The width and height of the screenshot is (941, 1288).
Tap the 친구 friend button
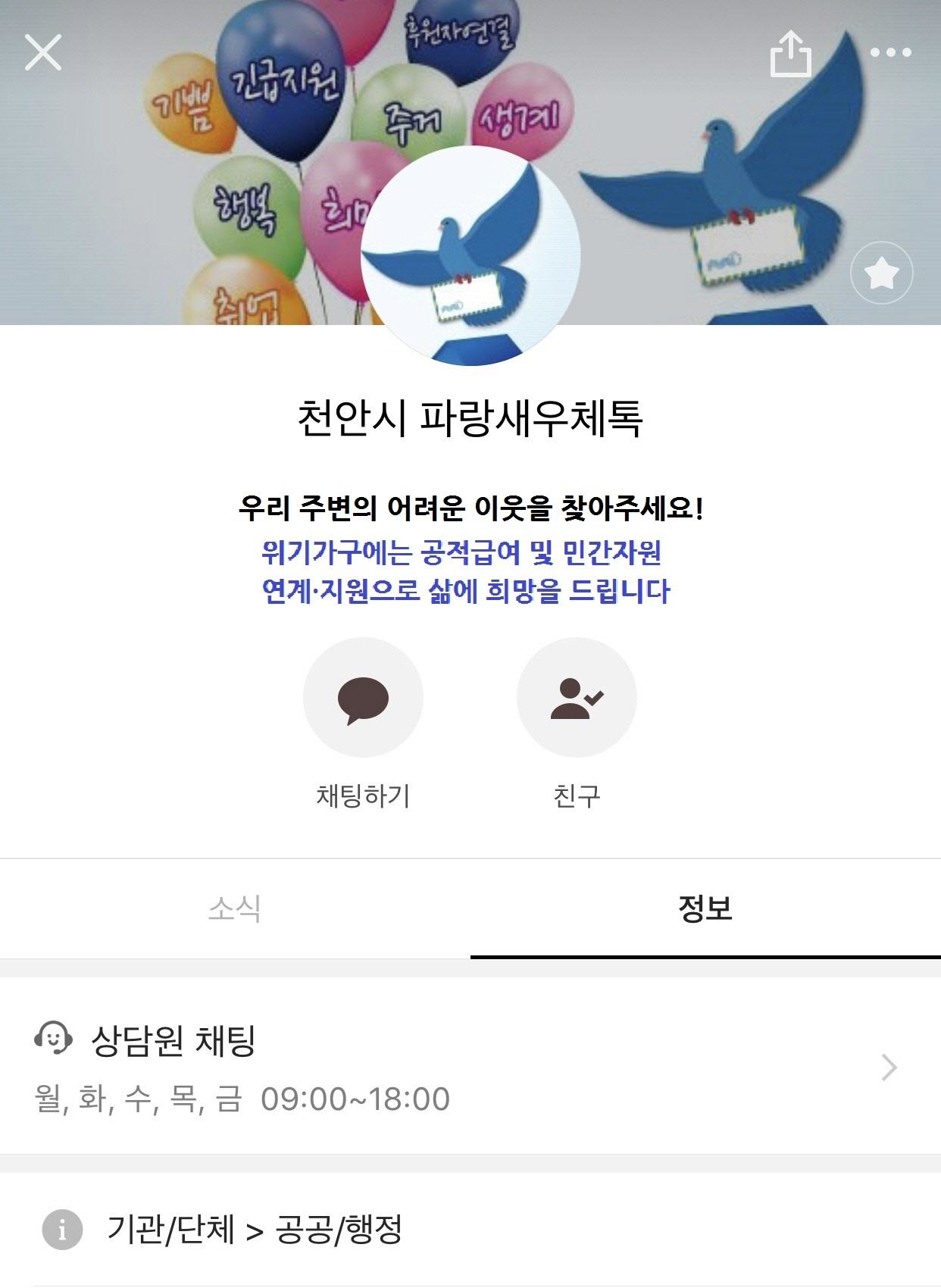pyautogui.click(x=577, y=698)
